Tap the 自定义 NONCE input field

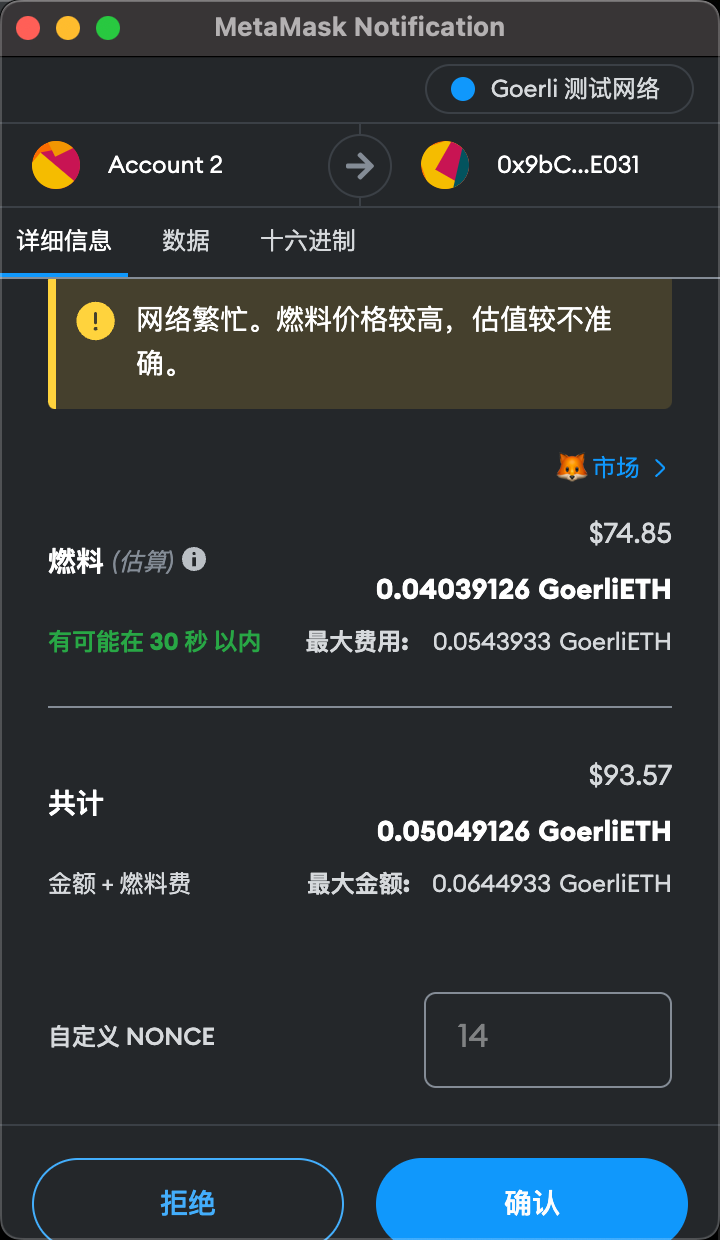click(x=548, y=1039)
